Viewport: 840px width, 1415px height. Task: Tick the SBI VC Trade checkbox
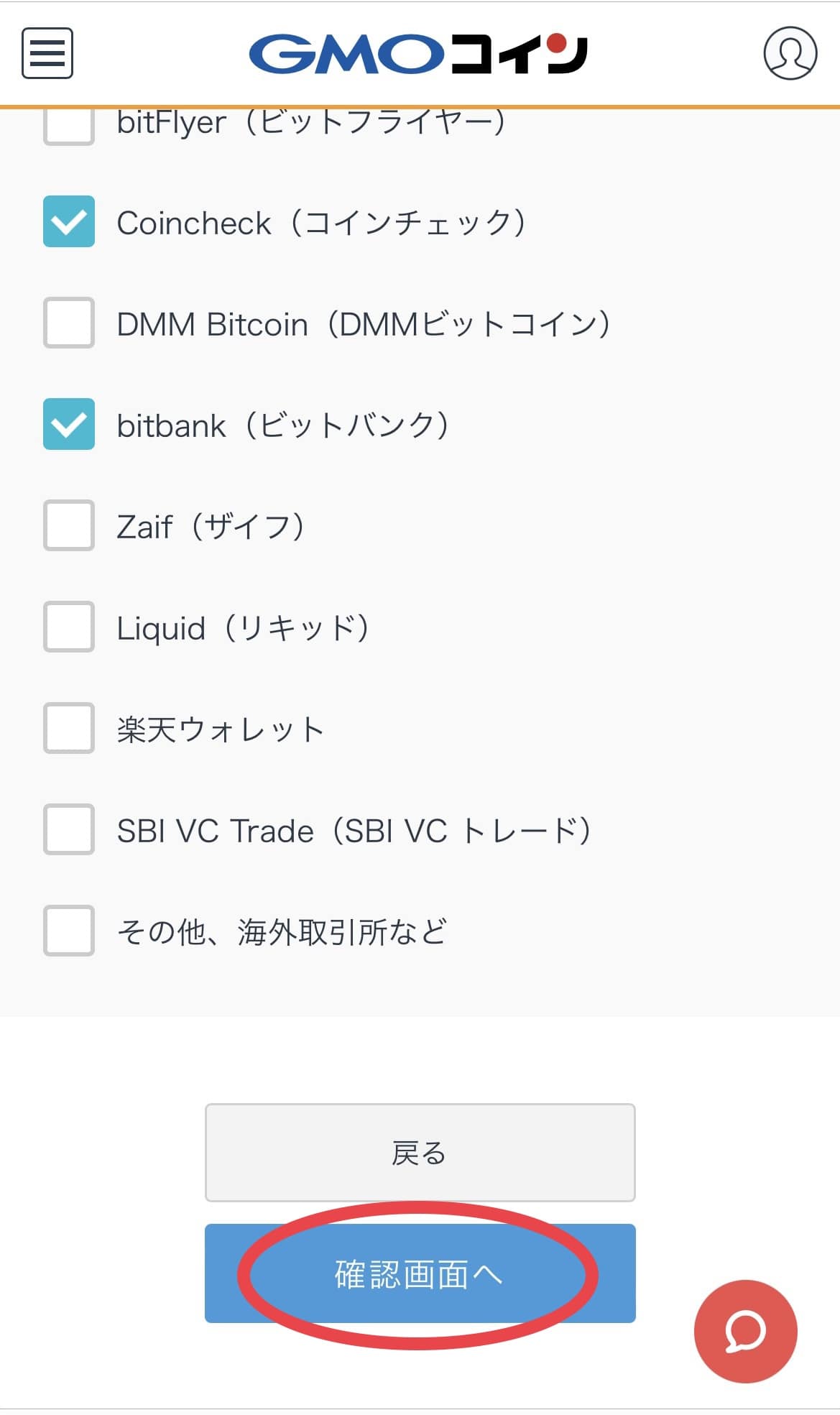point(69,829)
